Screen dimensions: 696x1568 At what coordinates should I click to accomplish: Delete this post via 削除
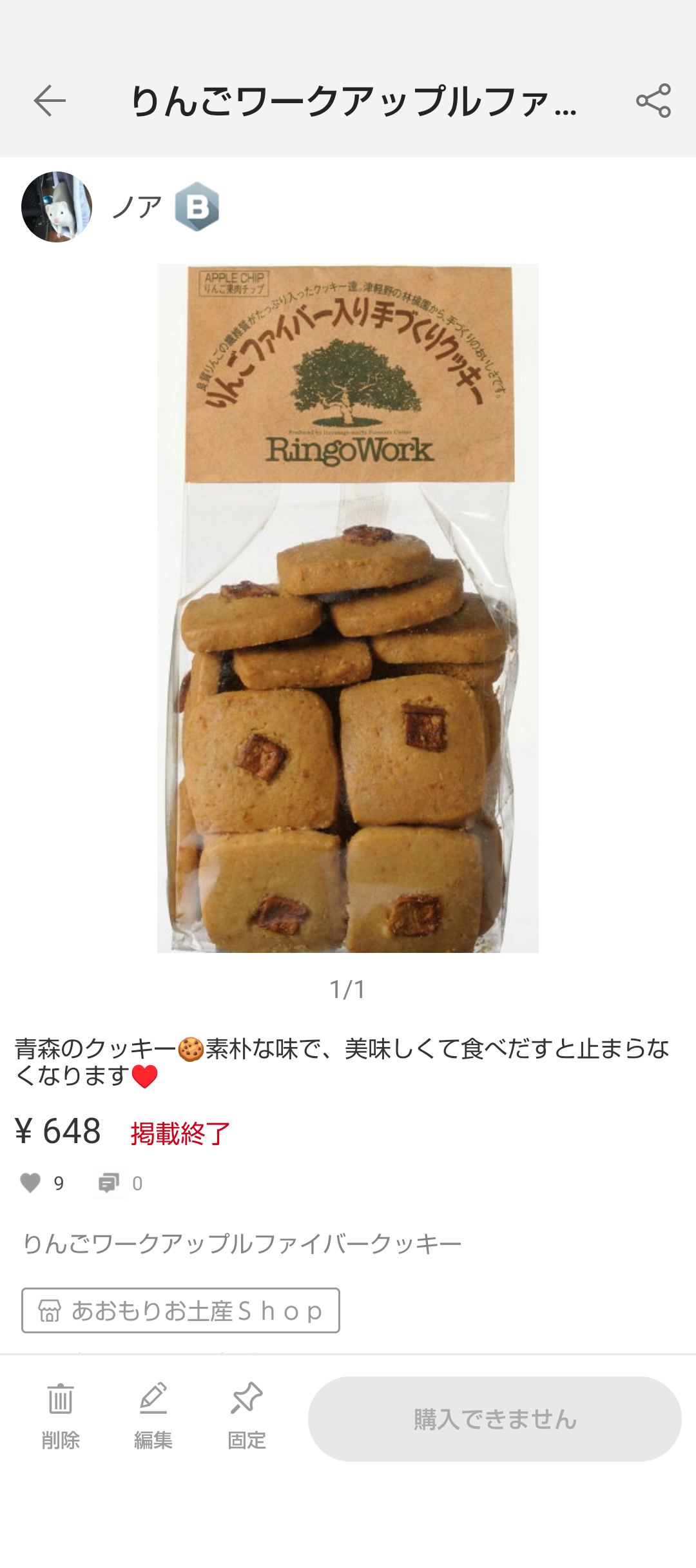[61, 1415]
